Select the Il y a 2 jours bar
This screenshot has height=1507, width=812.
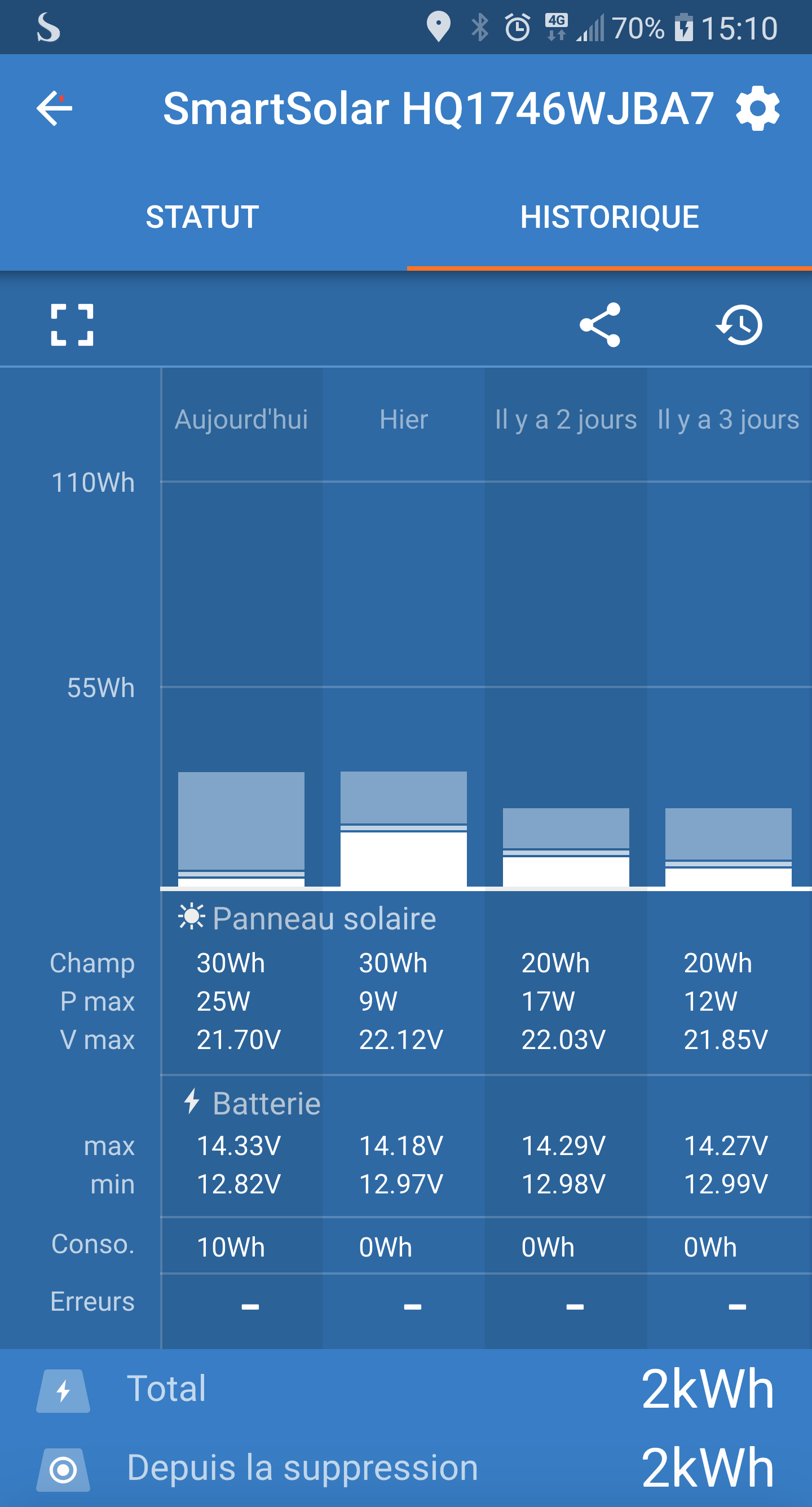pyautogui.click(x=566, y=848)
